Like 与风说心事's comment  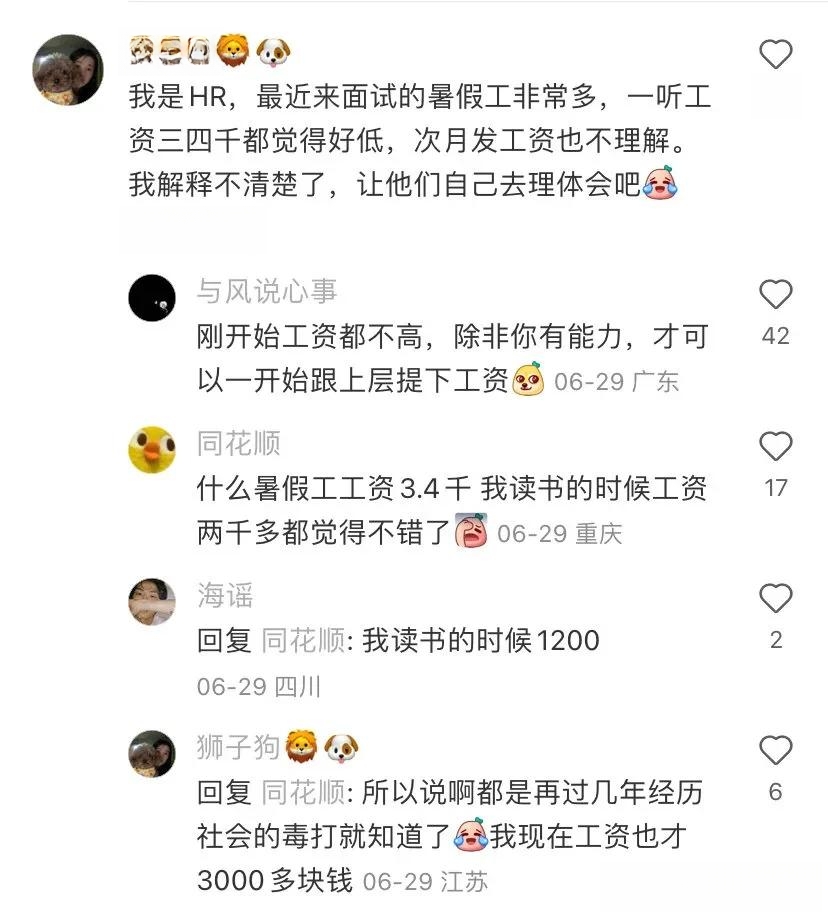click(776, 295)
